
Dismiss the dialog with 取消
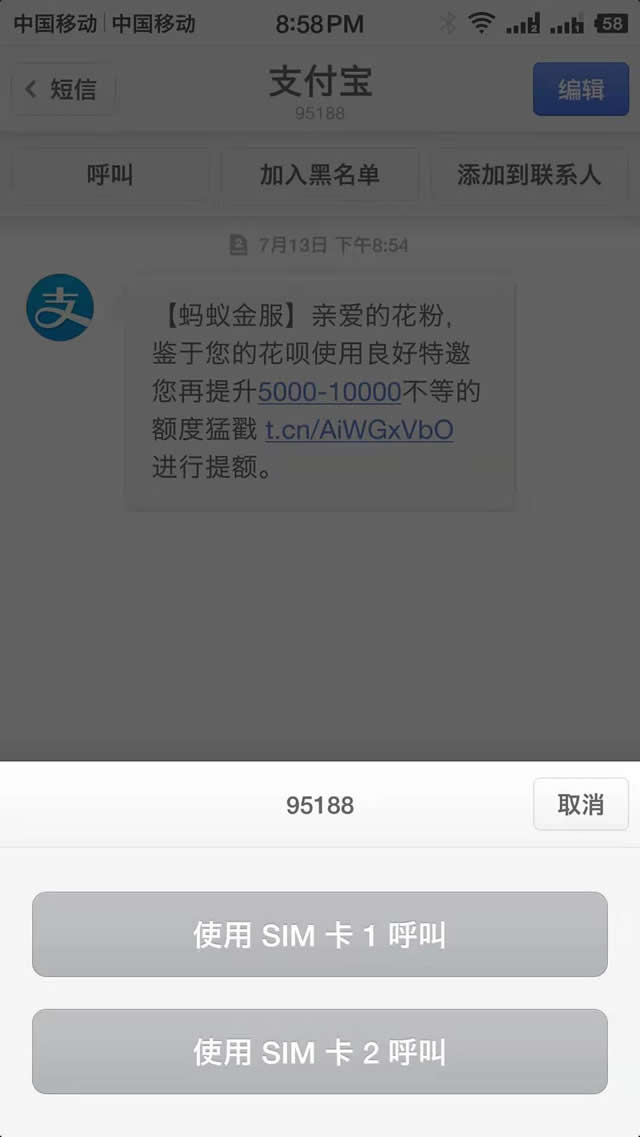tap(580, 804)
